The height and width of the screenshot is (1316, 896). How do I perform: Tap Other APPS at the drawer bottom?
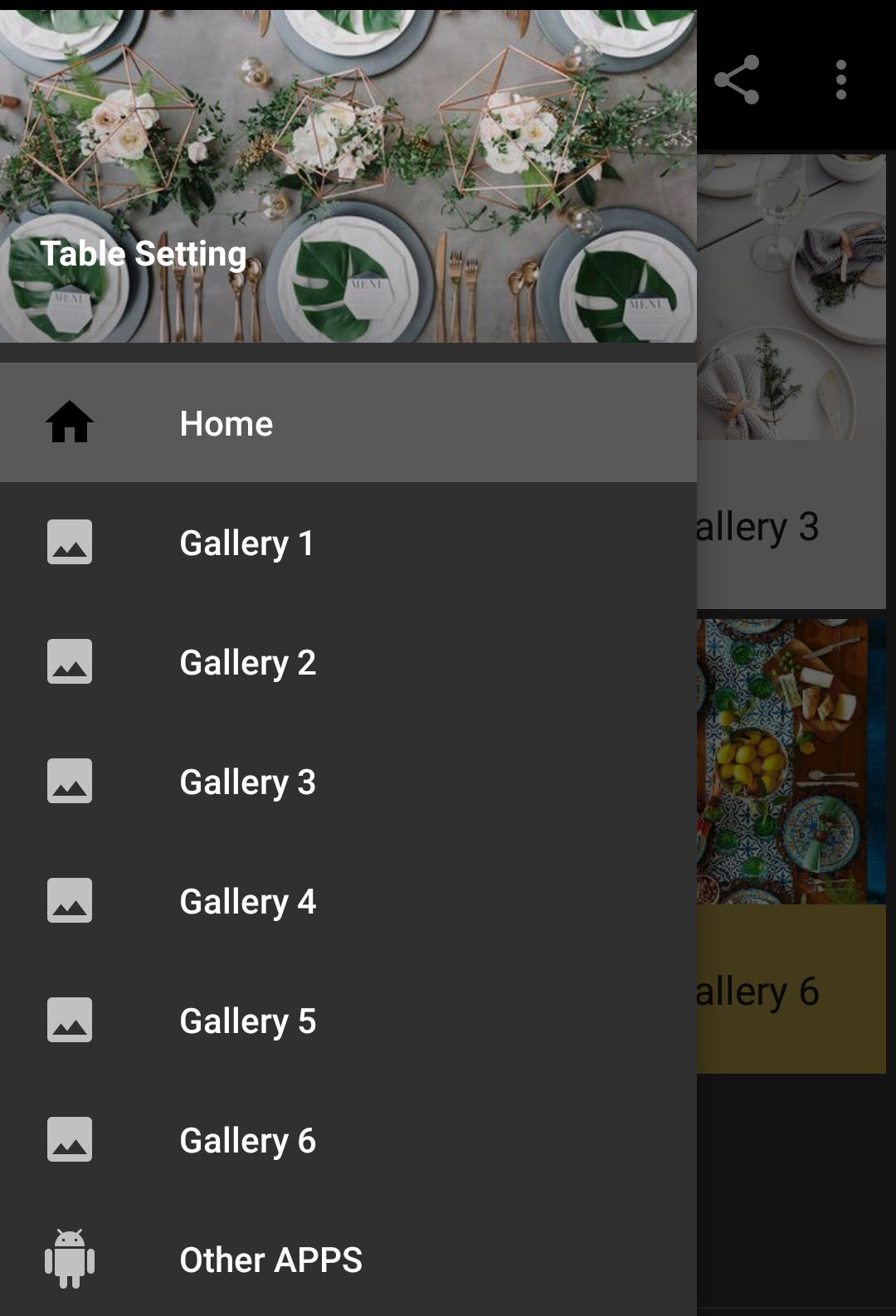[271, 1260]
